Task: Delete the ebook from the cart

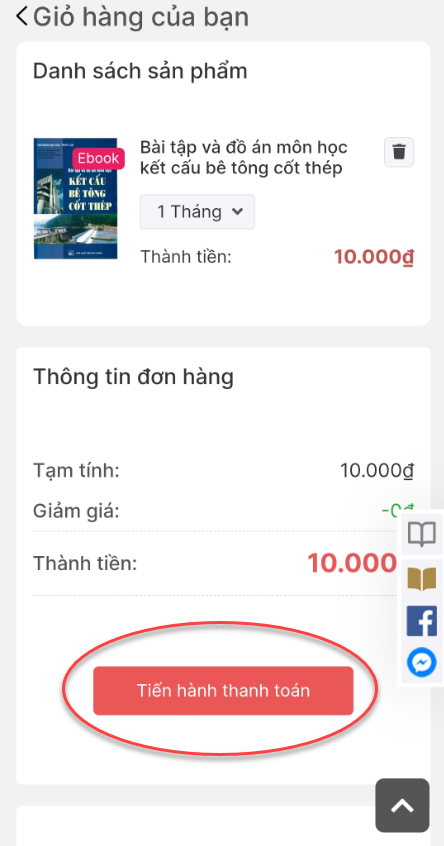Action: [399, 152]
